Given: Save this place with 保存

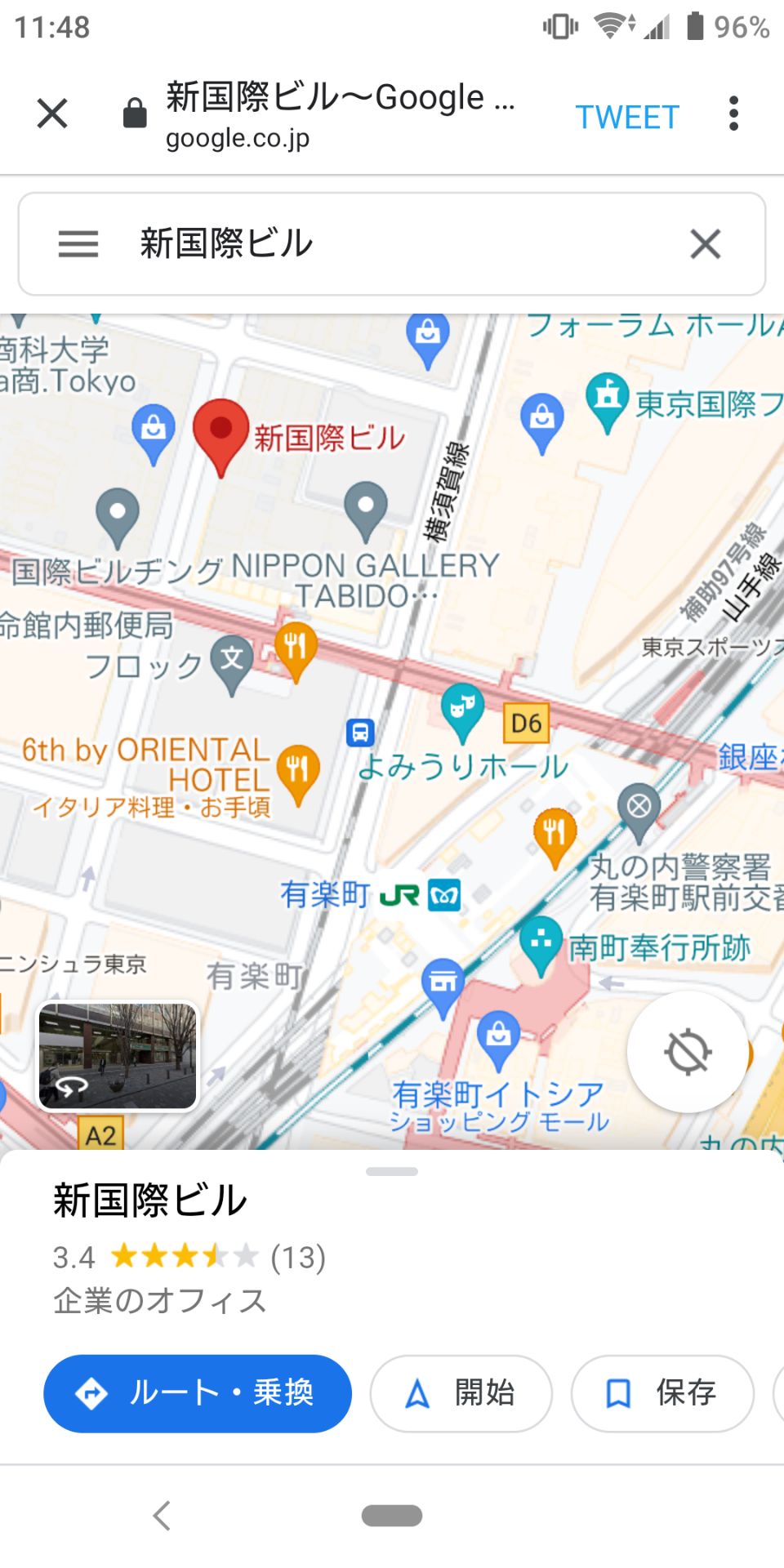Looking at the screenshot, I should (661, 1392).
